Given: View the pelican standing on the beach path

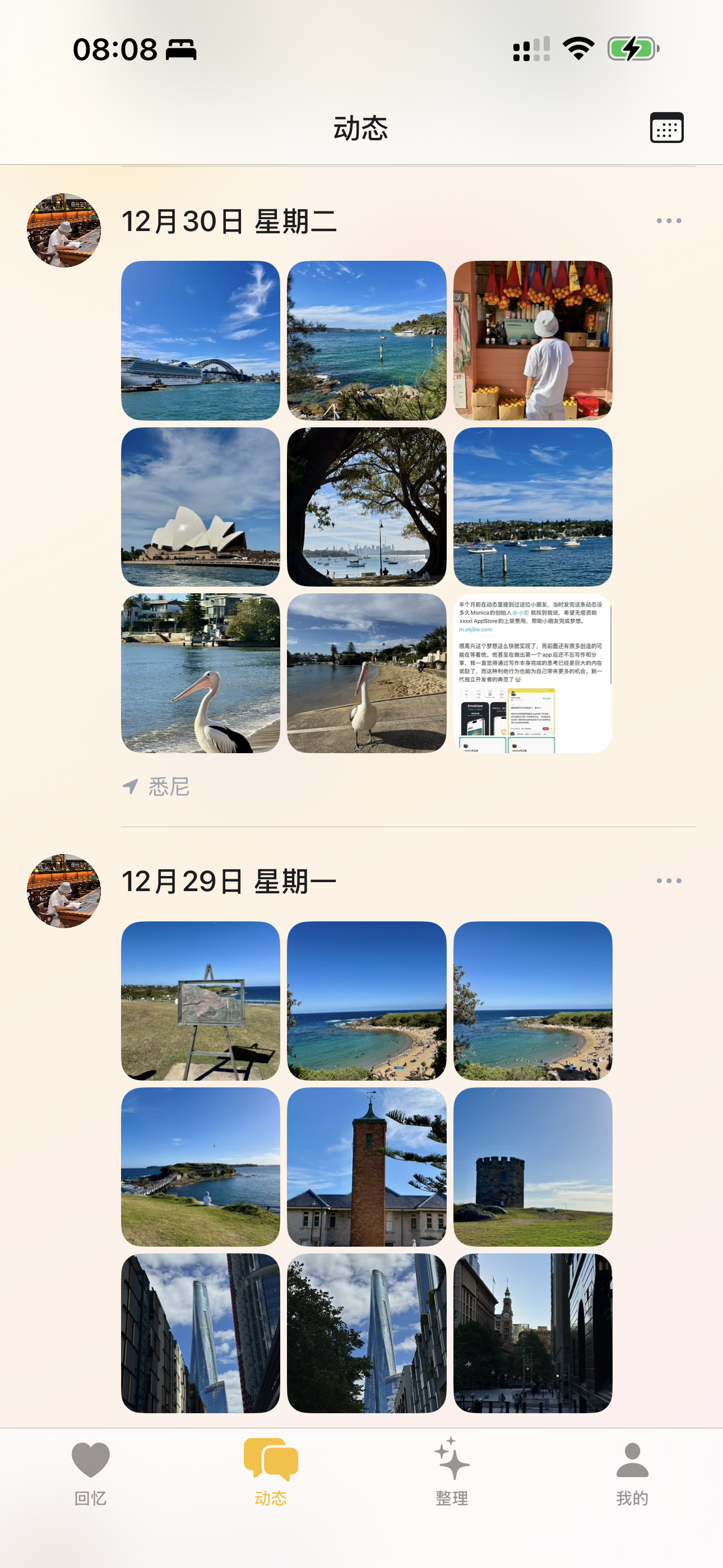Looking at the screenshot, I should [x=367, y=672].
